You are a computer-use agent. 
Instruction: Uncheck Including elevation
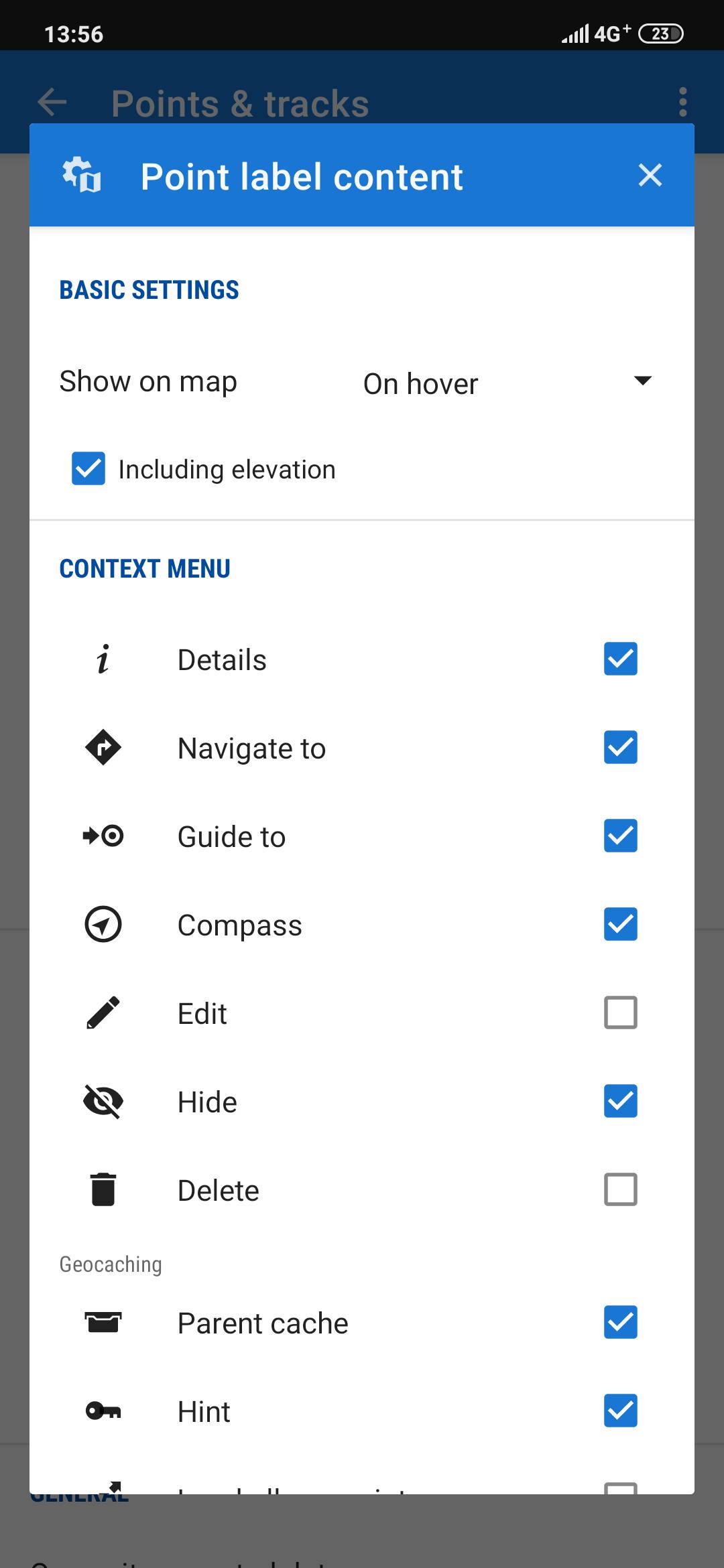(88, 468)
